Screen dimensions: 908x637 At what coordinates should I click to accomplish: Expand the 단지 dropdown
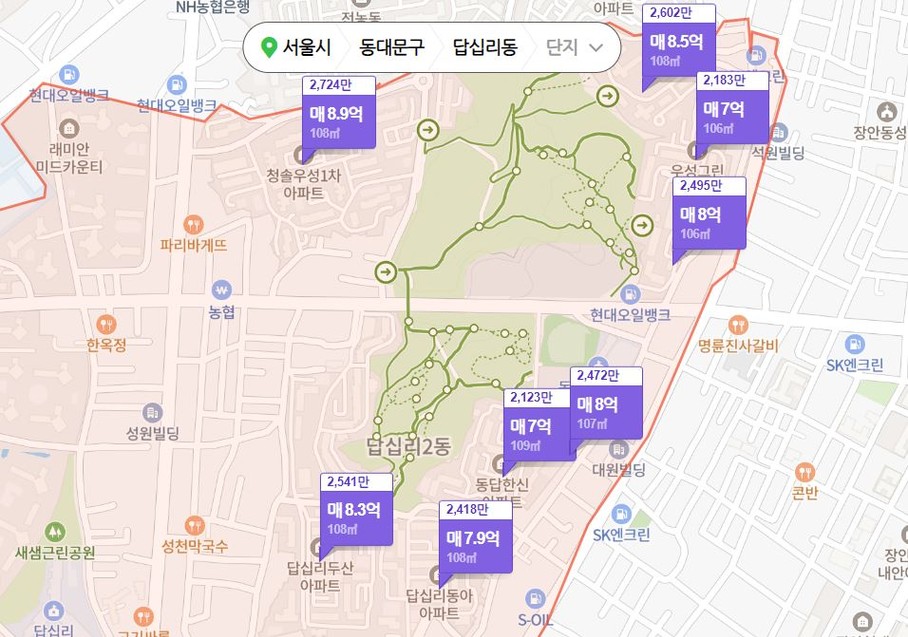tap(576, 47)
